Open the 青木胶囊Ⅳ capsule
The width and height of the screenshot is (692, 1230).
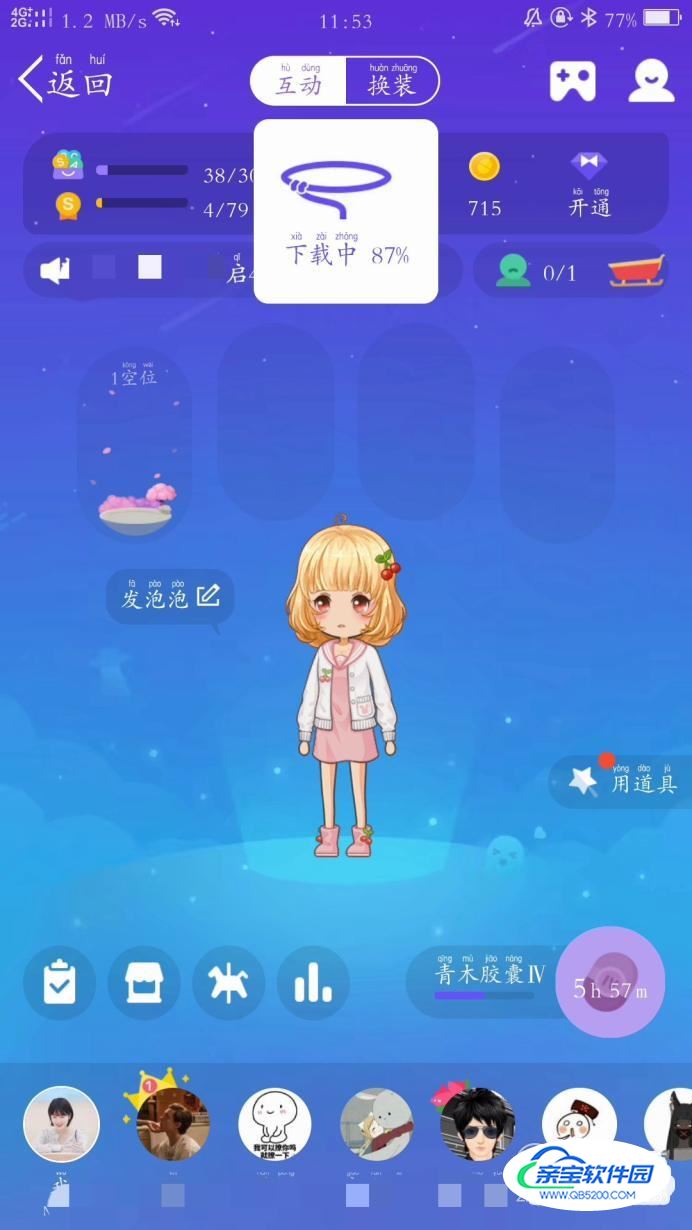click(x=490, y=981)
